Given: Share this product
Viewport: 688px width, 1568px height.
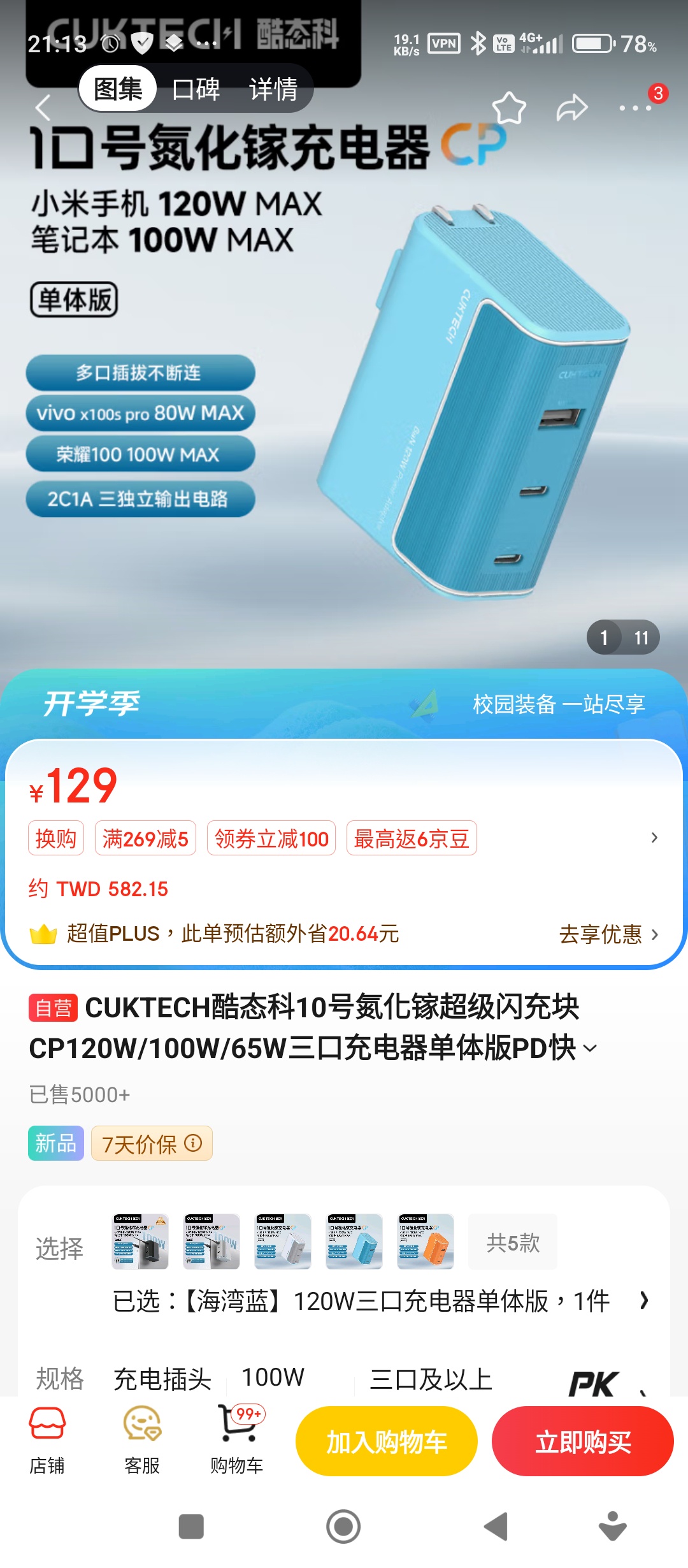Looking at the screenshot, I should coord(571,108).
